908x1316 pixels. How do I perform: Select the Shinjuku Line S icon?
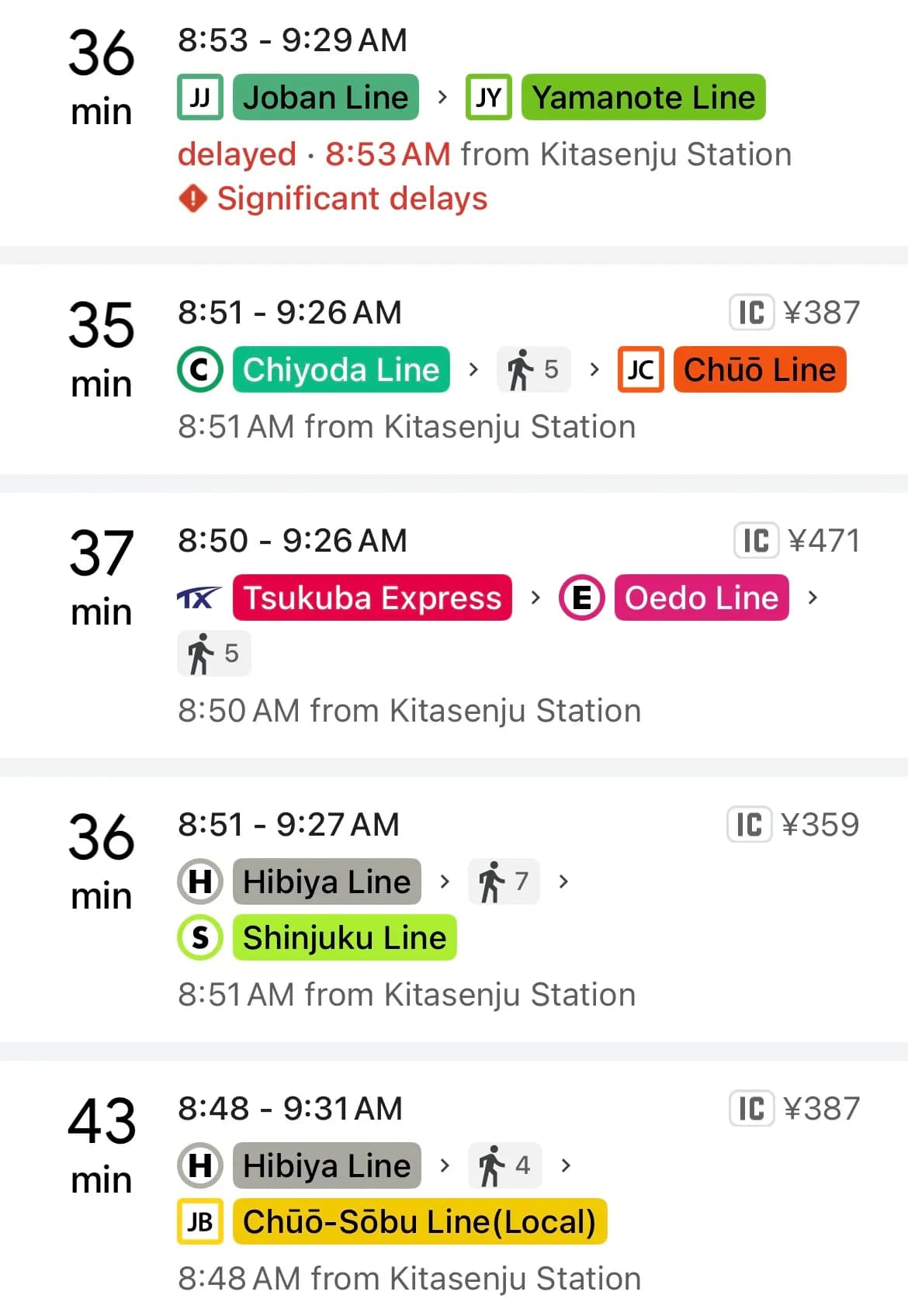(200, 937)
